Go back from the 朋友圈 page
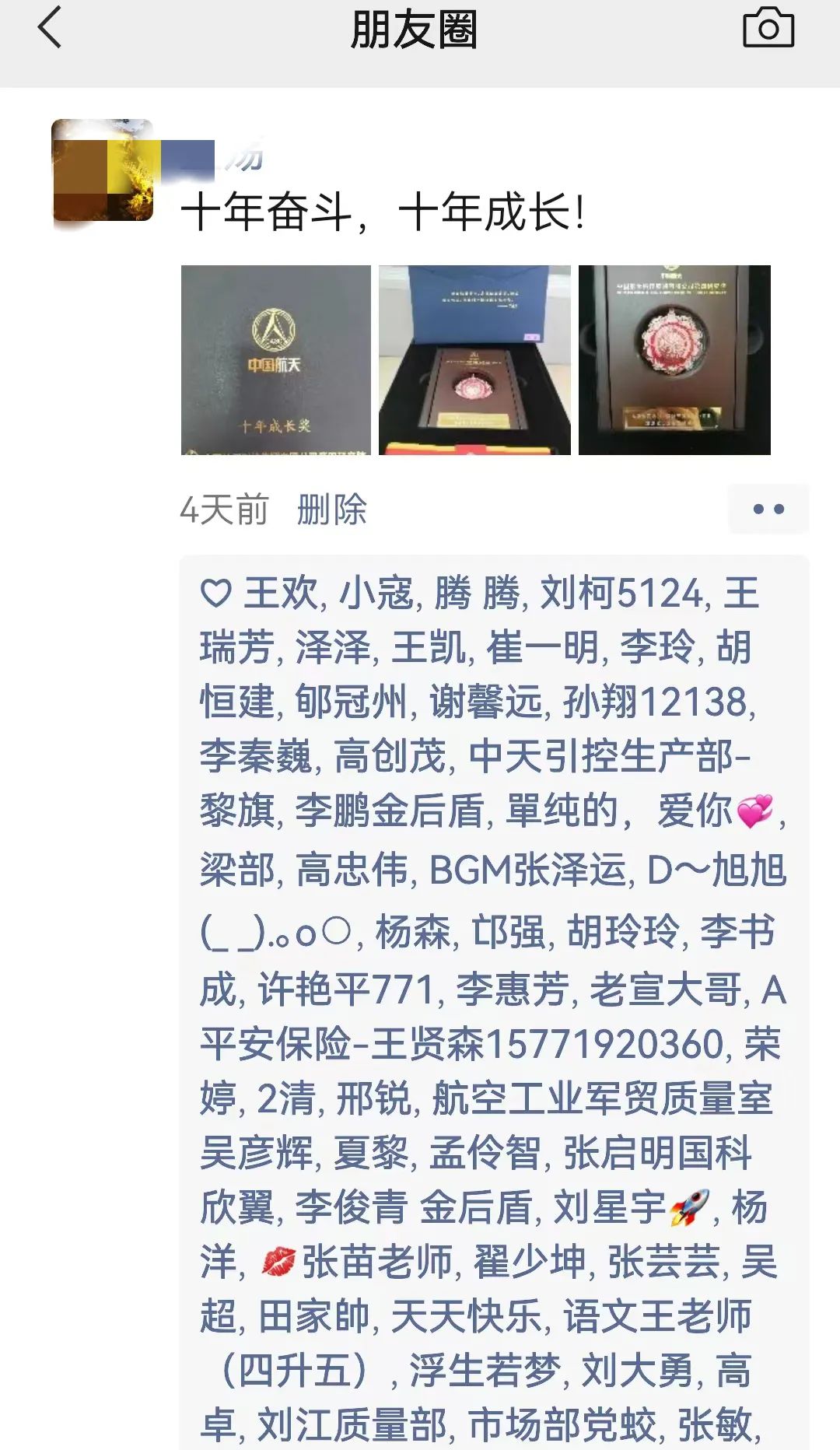The image size is (840, 1450). [50, 29]
